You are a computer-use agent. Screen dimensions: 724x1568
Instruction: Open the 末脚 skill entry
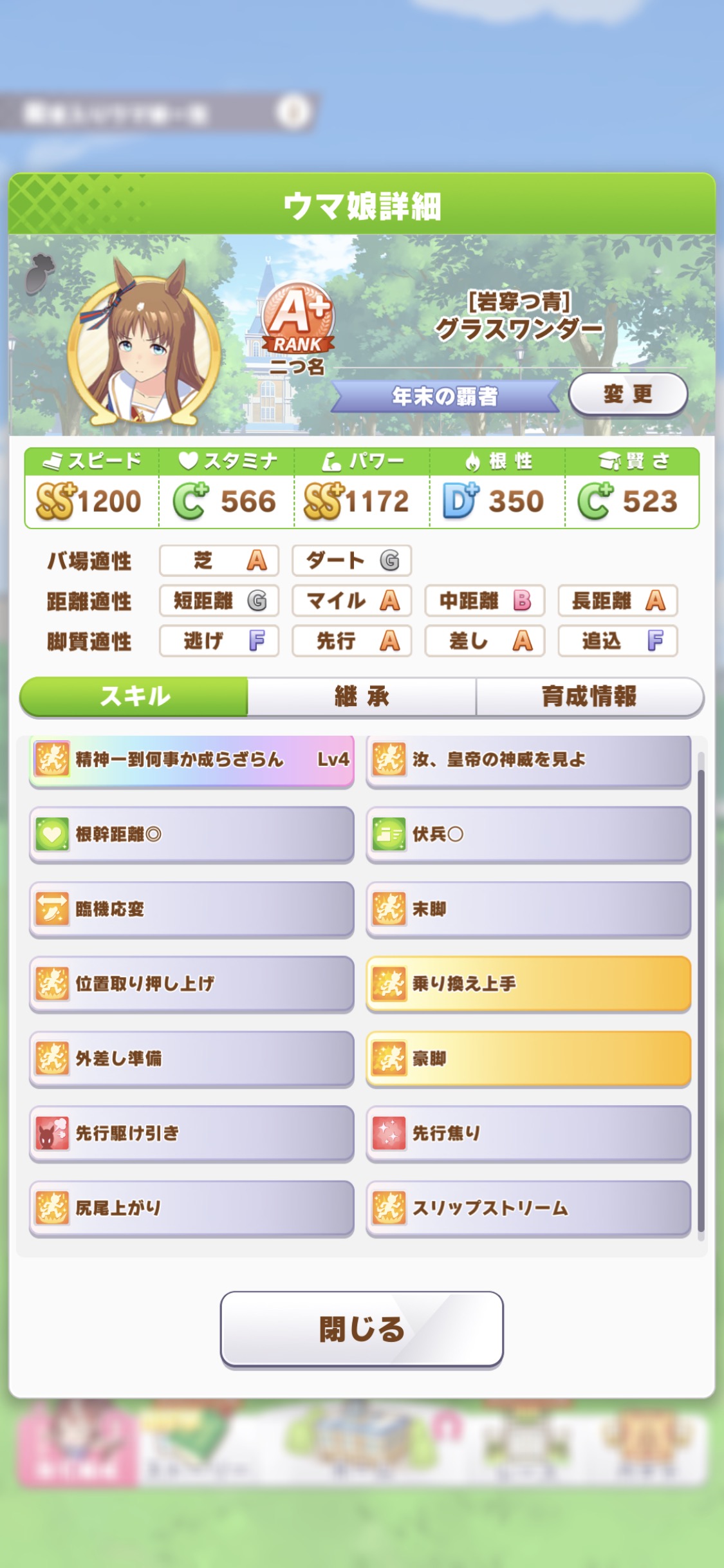(x=528, y=909)
